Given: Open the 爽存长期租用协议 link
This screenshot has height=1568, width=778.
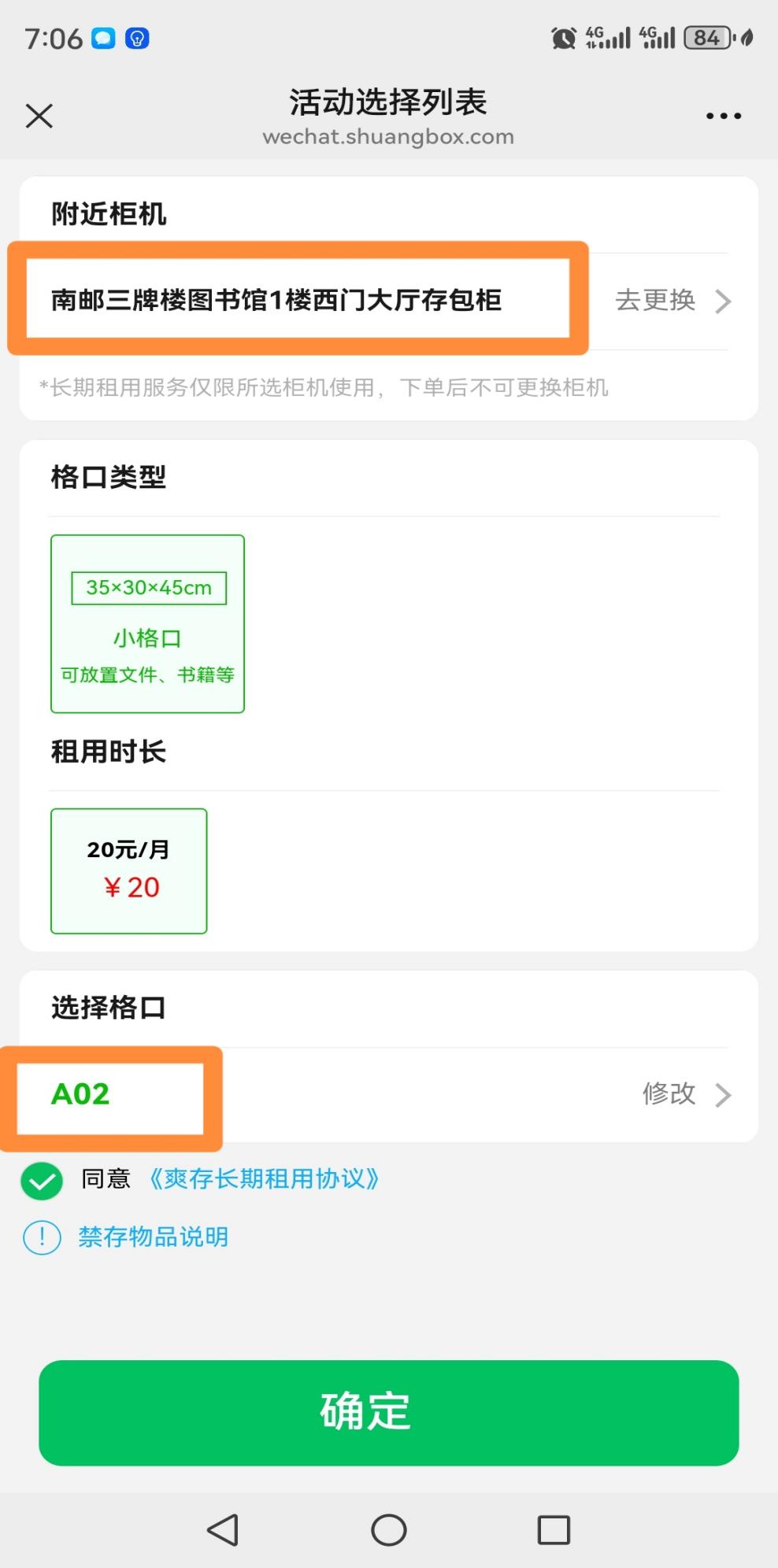Looking at the screenshot, I should pos(264,1179).
